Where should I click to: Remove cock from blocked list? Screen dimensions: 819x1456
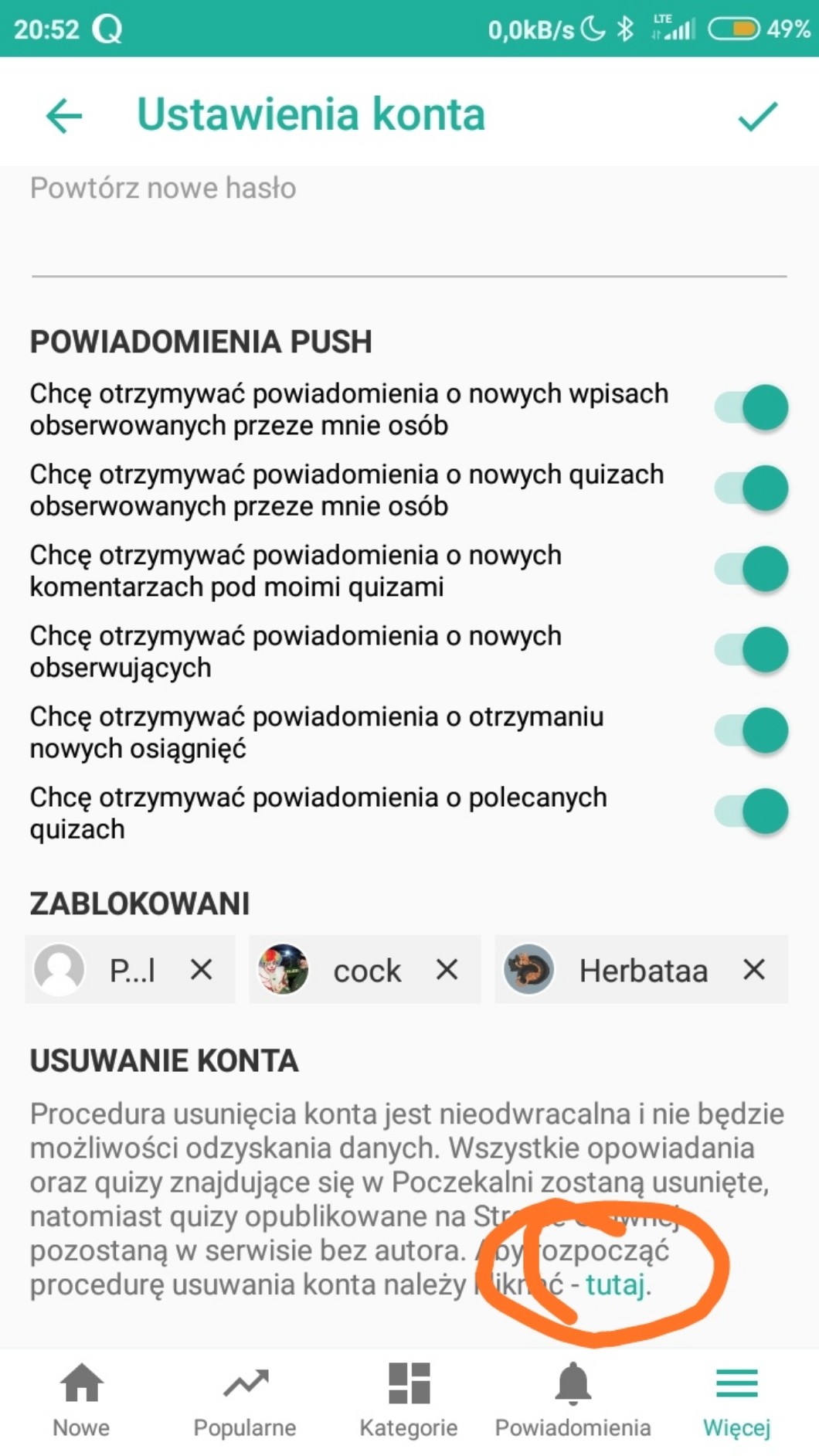pos(447,969)
